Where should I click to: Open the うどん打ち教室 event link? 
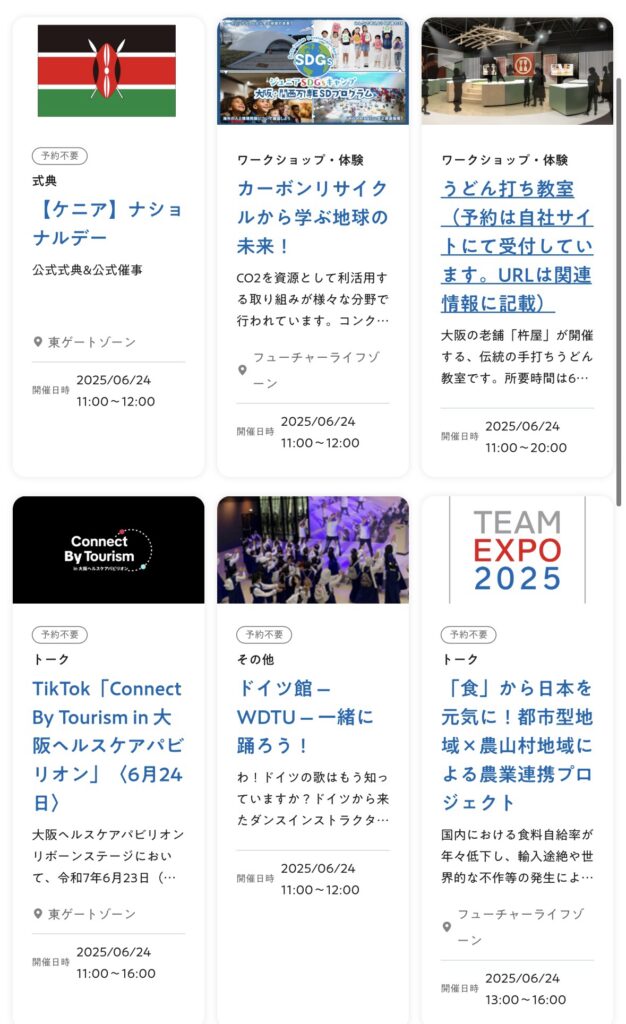[x=516, y=245]
